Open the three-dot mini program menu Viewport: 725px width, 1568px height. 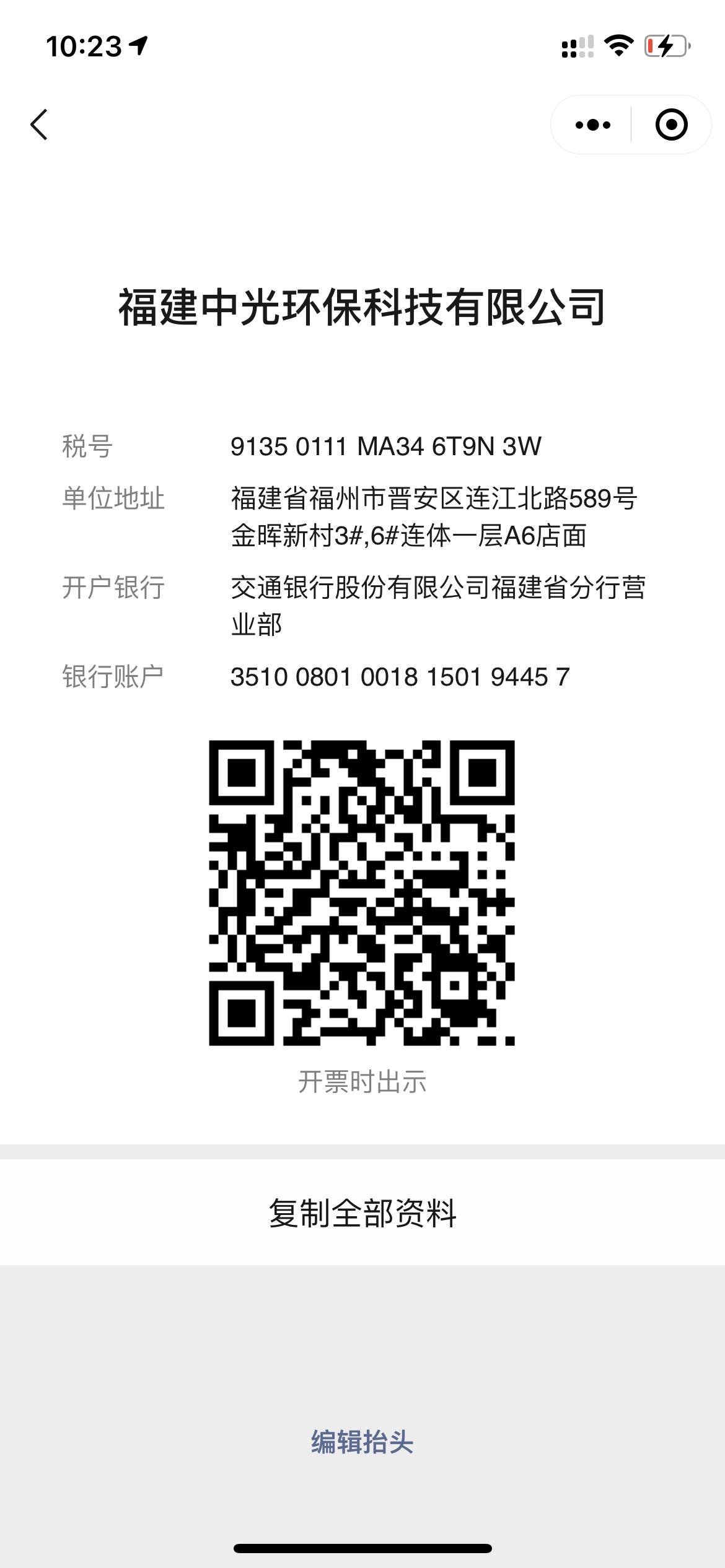pyautogui.click(x=593, y=125)
